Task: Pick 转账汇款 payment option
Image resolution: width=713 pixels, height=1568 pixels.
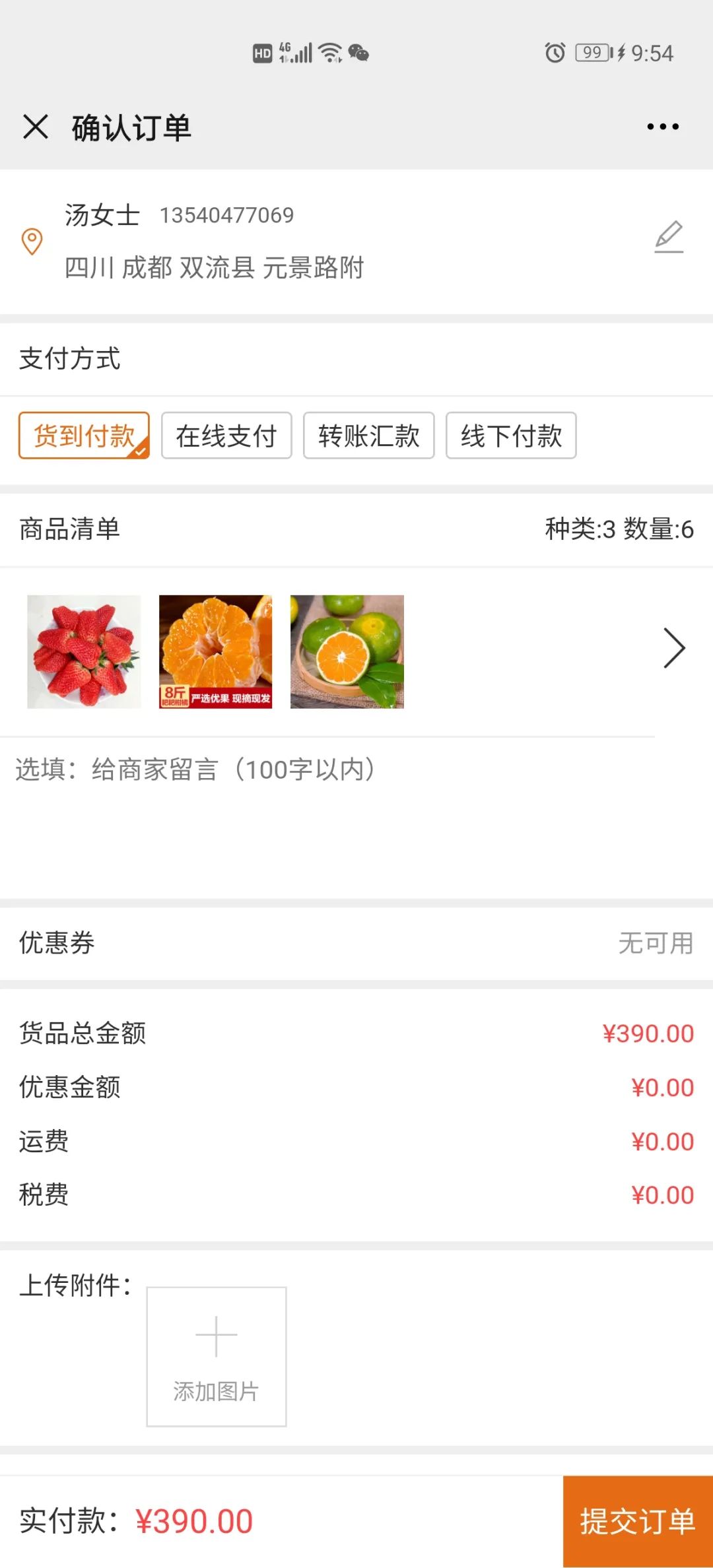Action: (368, 436)
